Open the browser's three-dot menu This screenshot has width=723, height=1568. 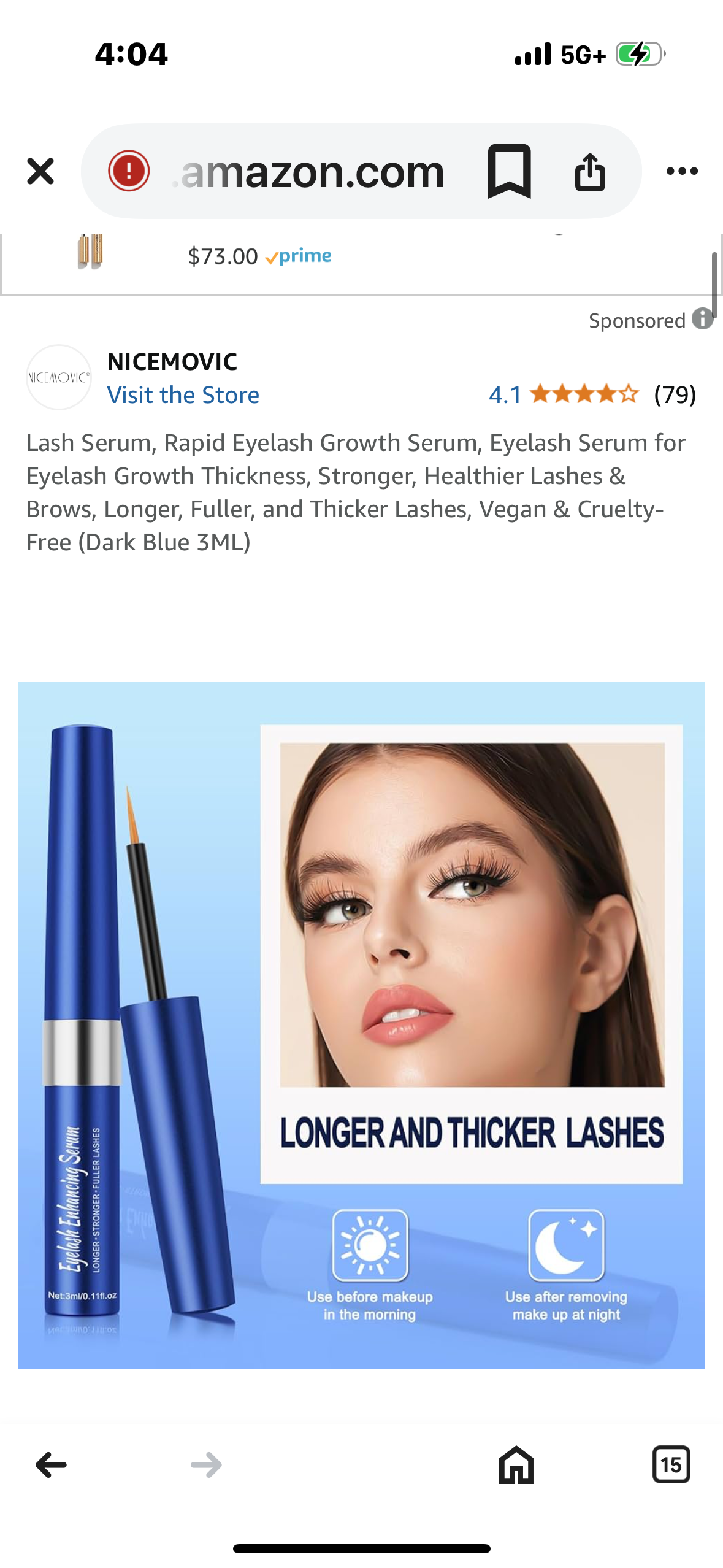click(682, 171)
